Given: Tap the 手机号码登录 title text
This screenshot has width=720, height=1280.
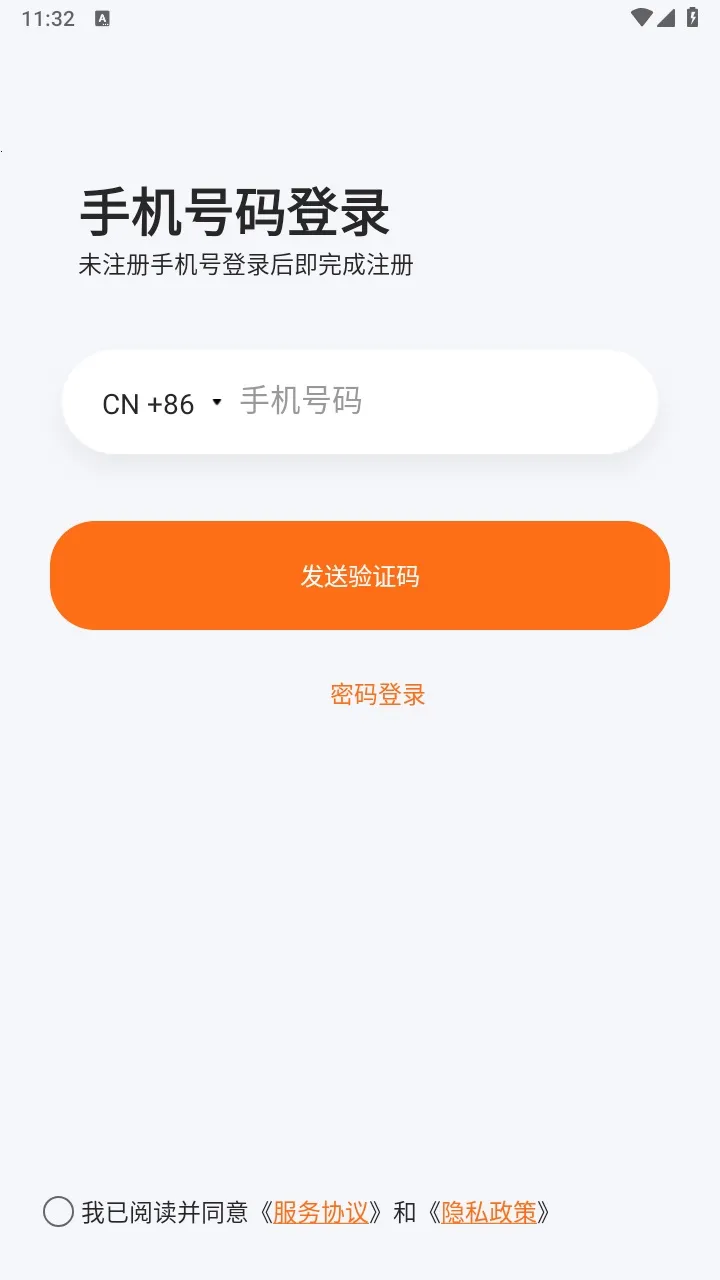Looking at the screenshot, I should coord(234,213).
